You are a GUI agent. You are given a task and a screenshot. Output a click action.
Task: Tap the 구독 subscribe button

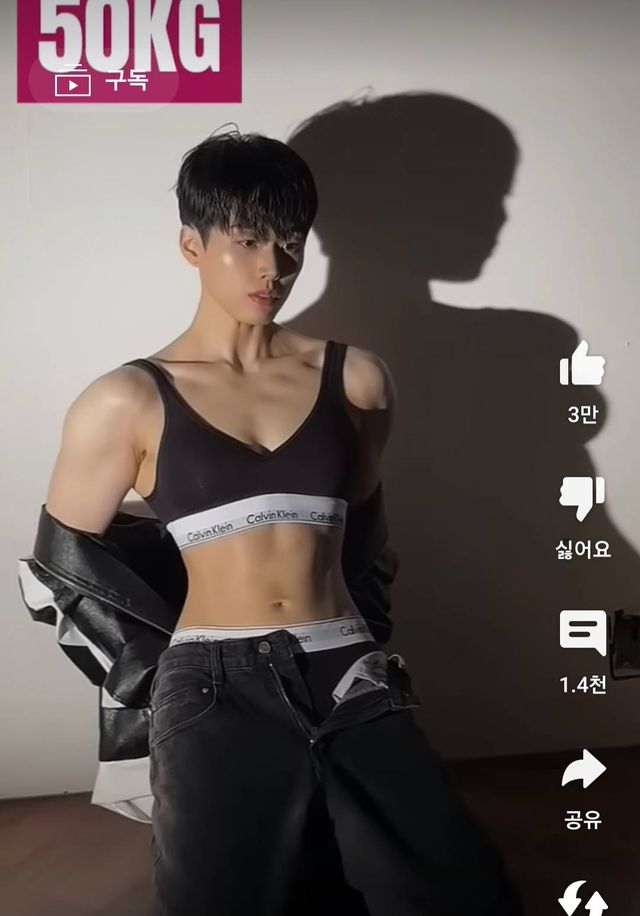pyautogui.click(x=104, y=81)
